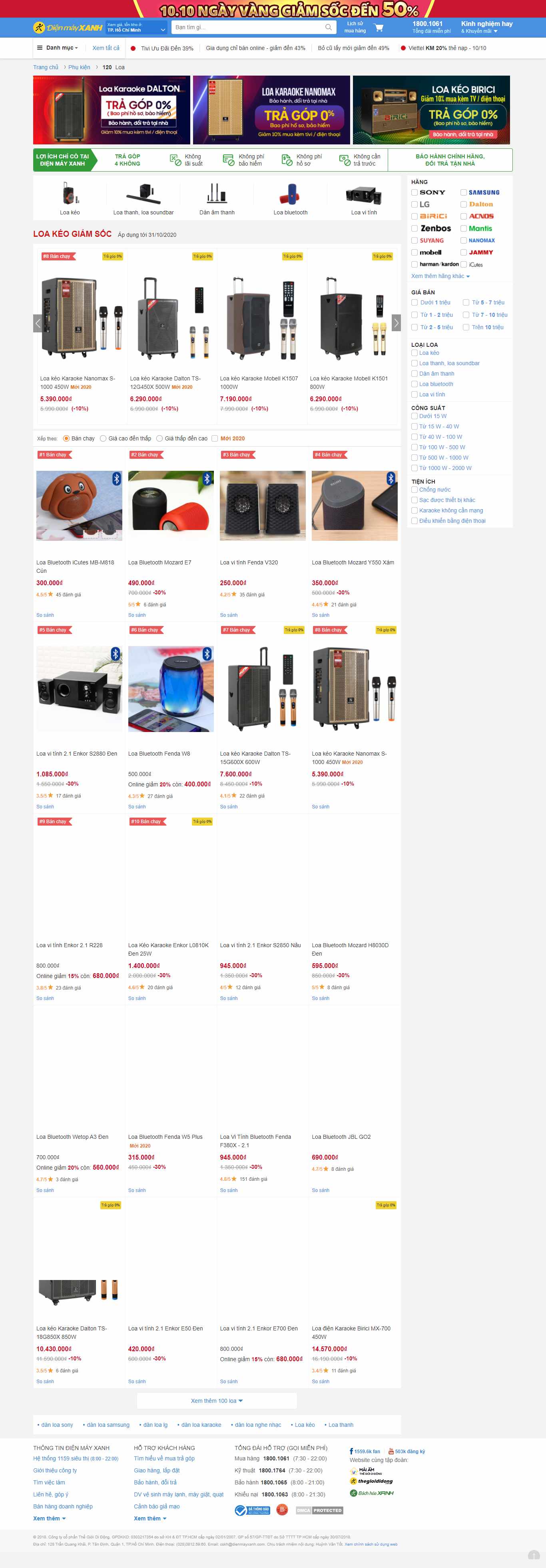Show next items in Loa kéo giảm sốc carousel

pos(396,323)
